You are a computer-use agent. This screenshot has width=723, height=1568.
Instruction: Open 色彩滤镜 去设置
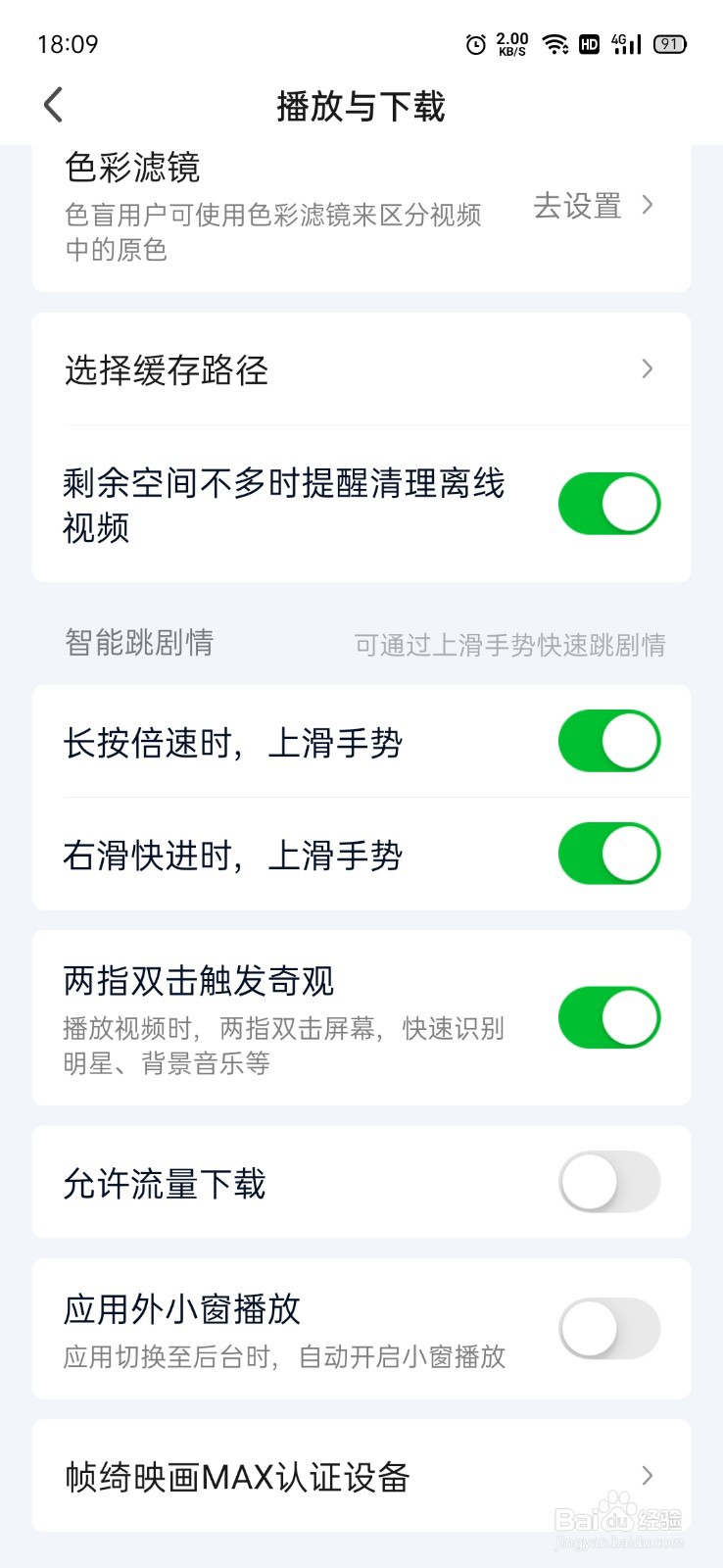point(593,206)
